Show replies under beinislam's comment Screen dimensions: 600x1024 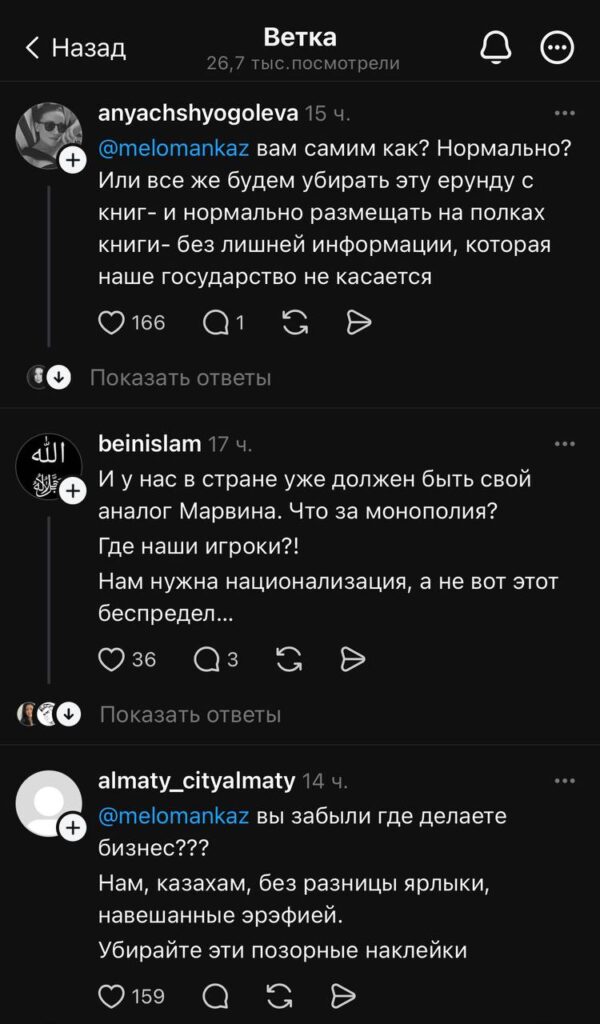(191, 714)
